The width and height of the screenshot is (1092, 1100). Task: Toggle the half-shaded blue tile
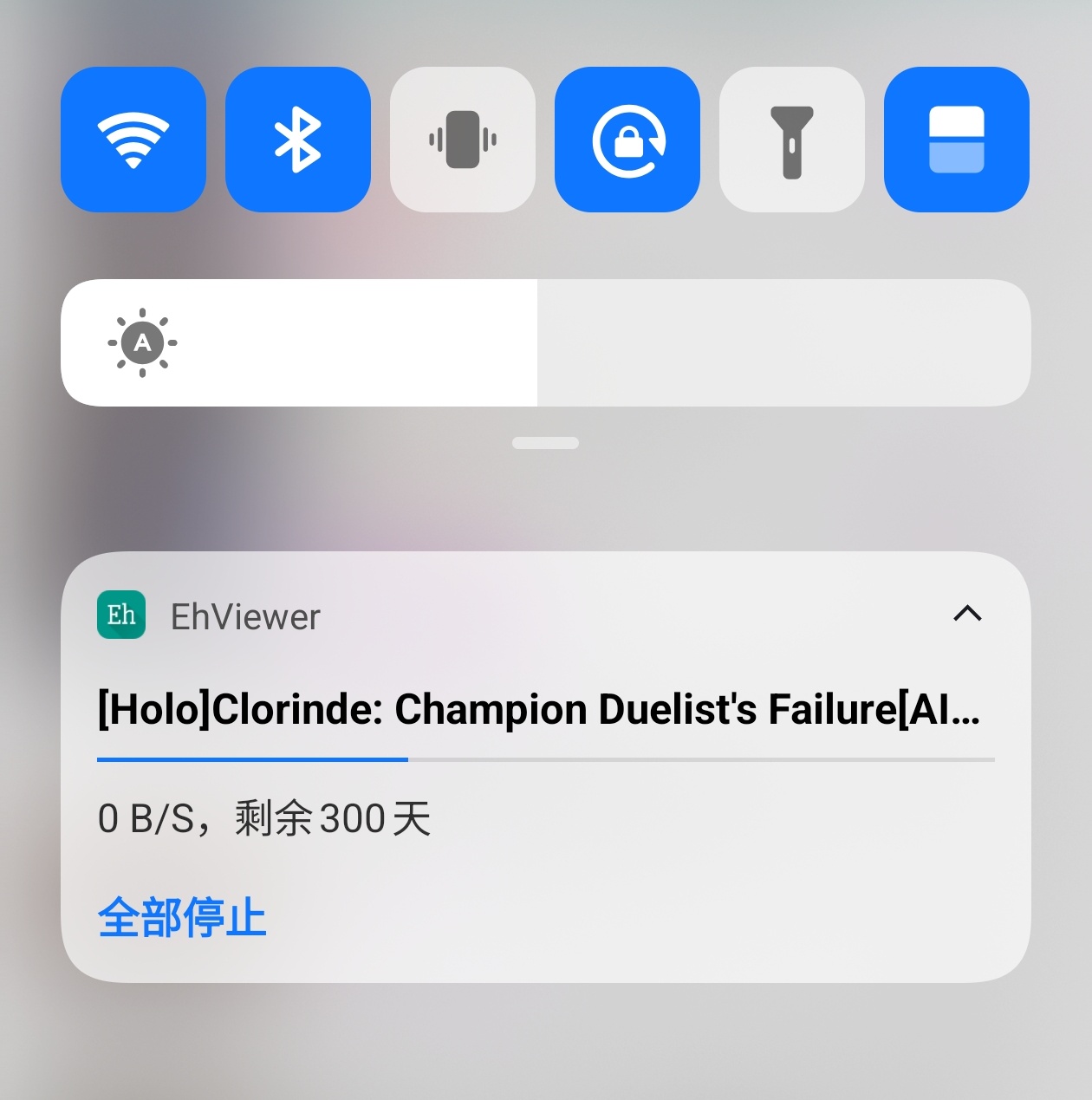pyautogui.click(x=957, y=140)
